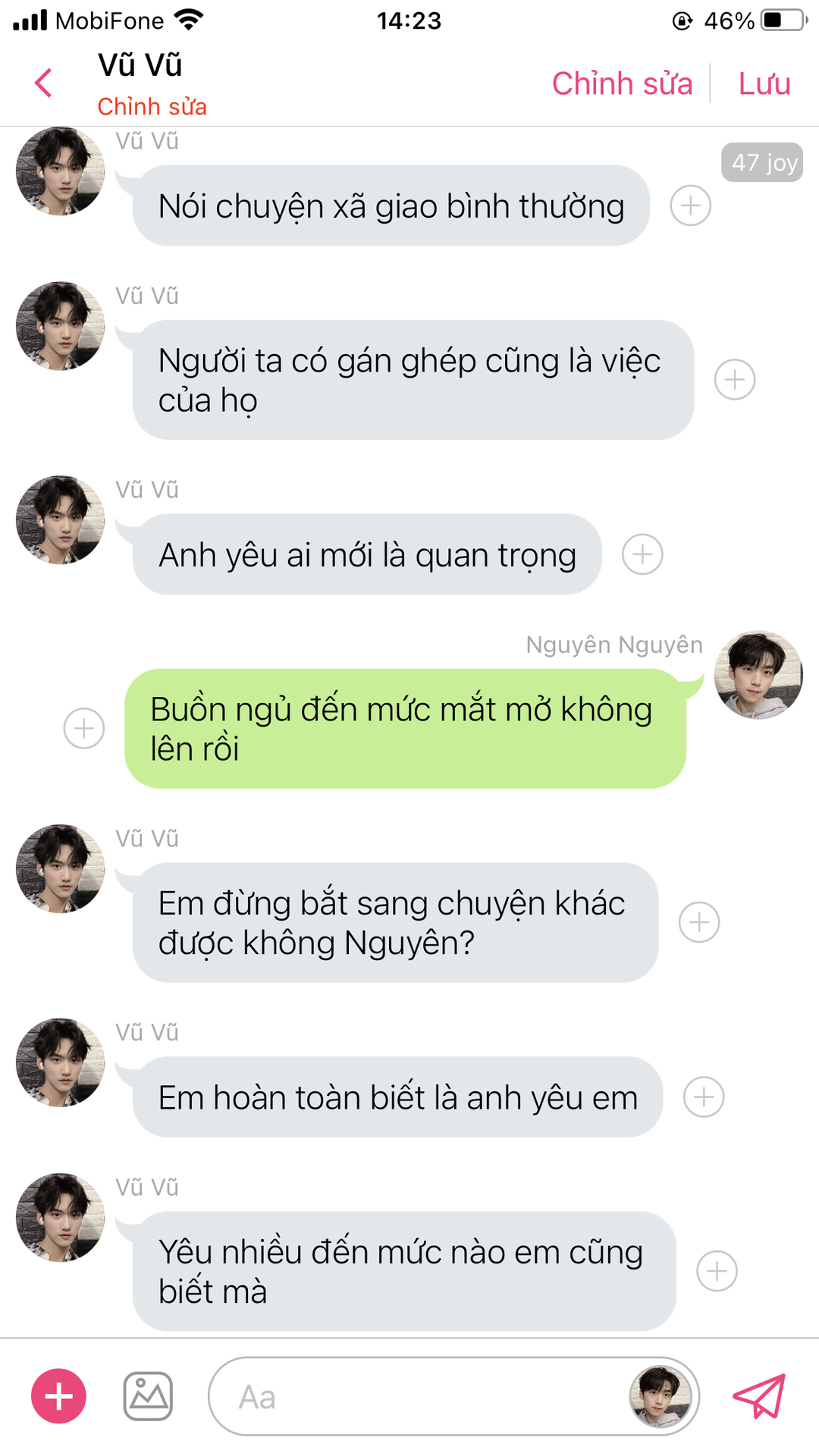Send message with paper plane icon

(759, 1396)
